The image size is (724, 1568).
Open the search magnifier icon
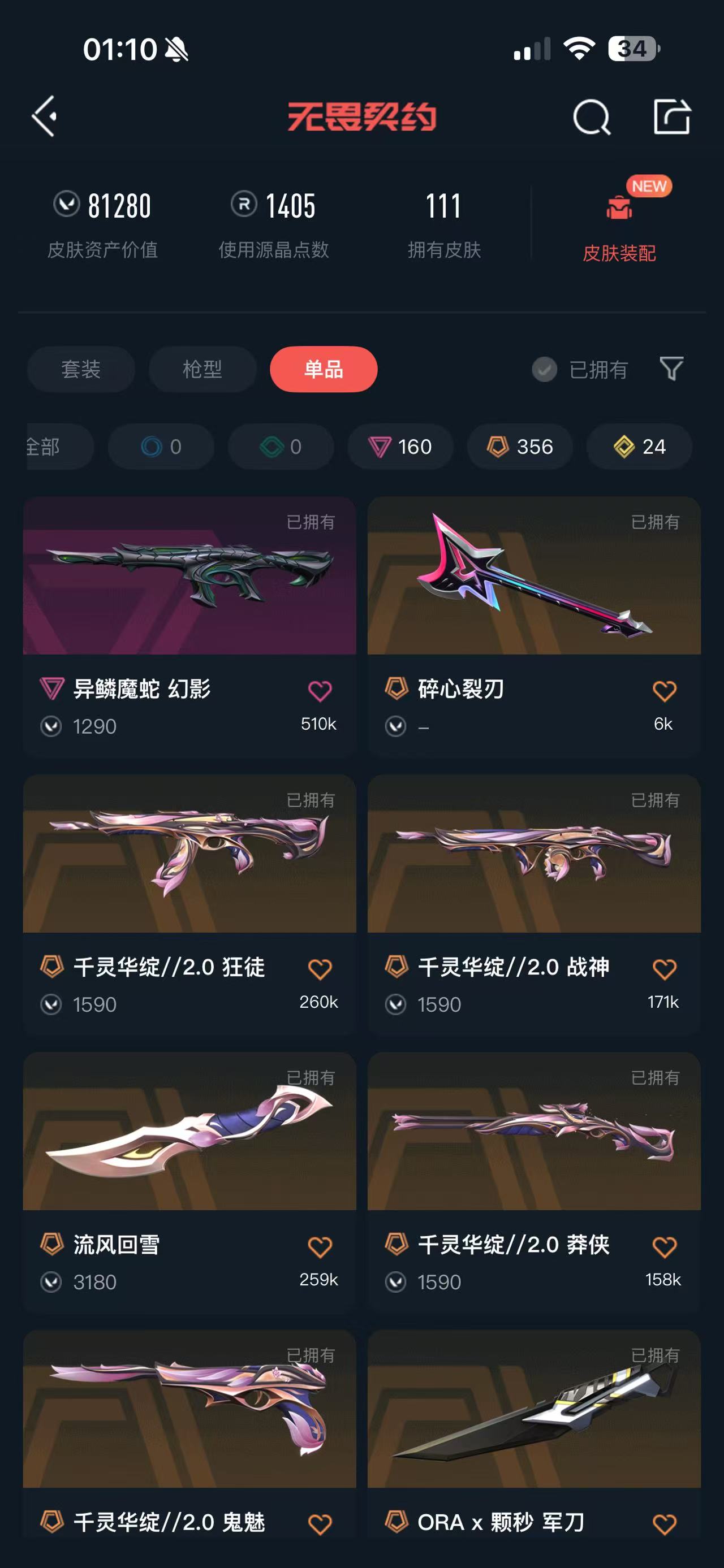point(591,116)
